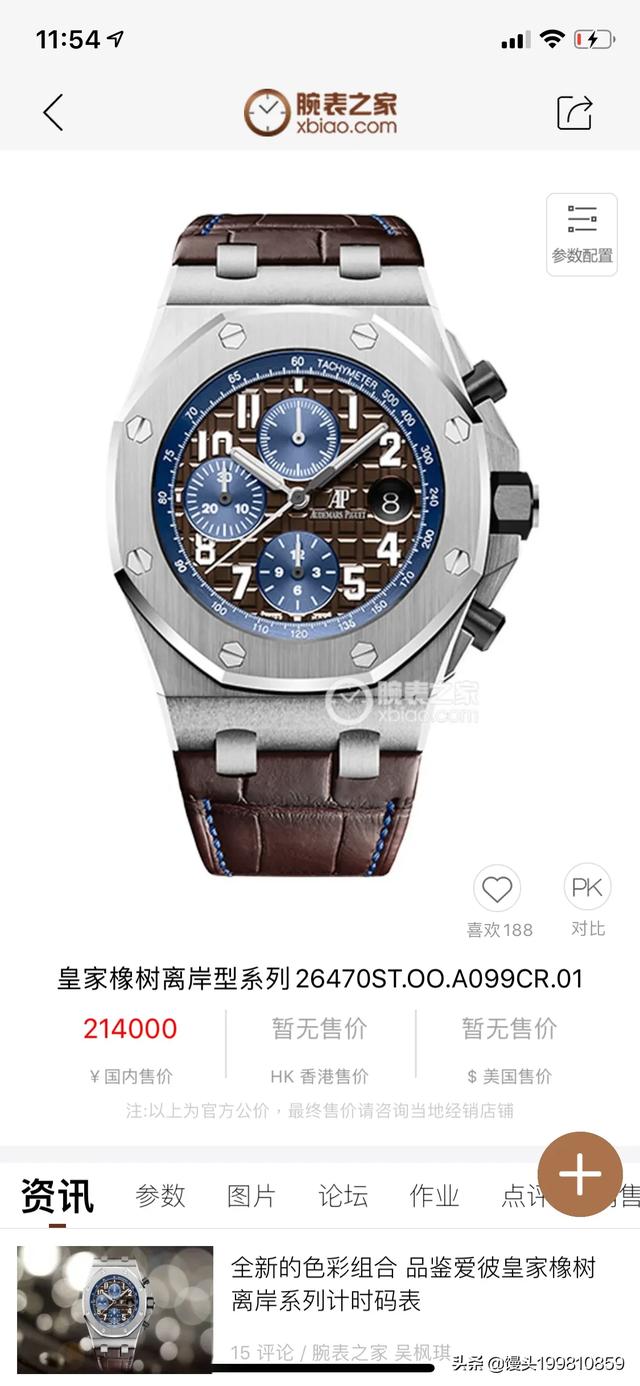Switch to the 论坛 tab

pyautogui.click(x=343, y=1195)
